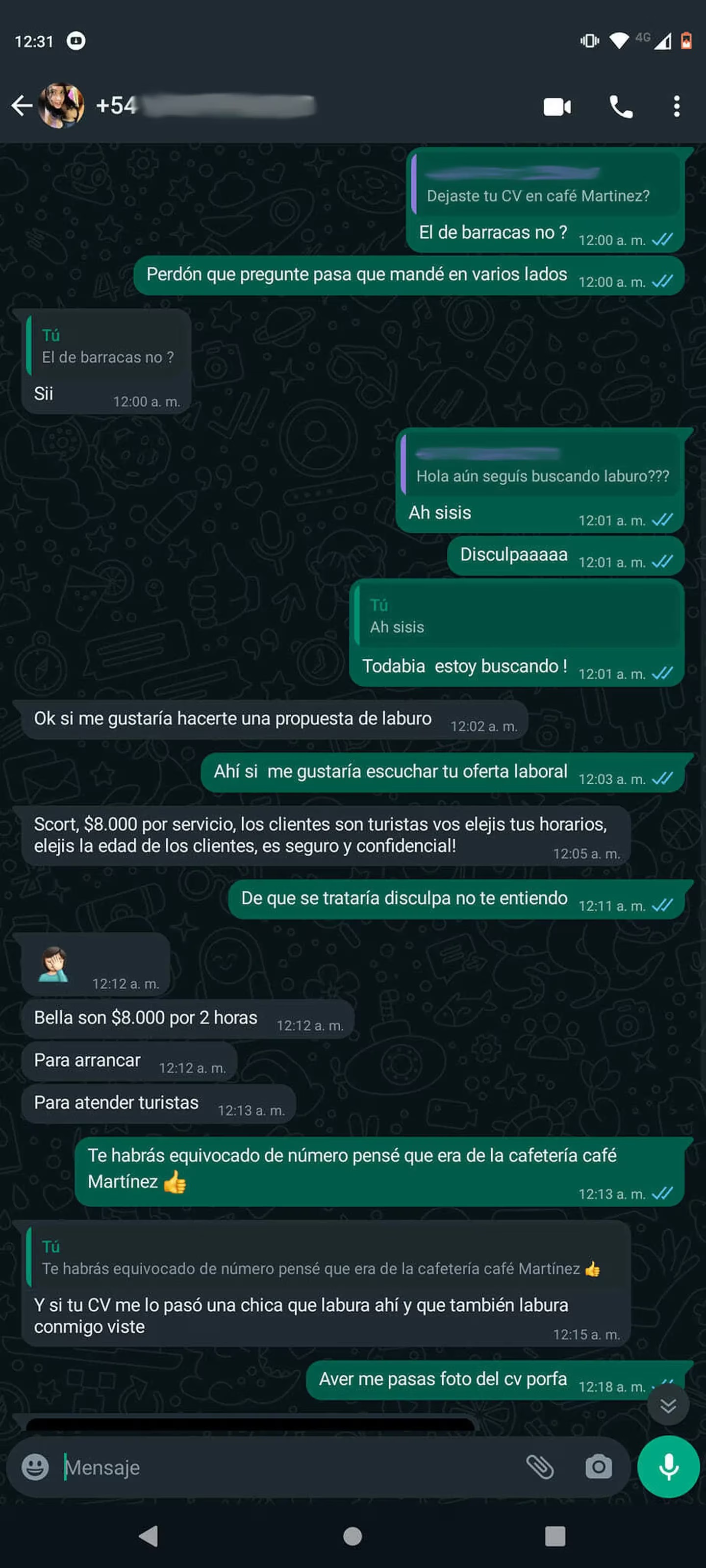Start a voice call
Screen dimensions: 706x1568
[621, 107]
